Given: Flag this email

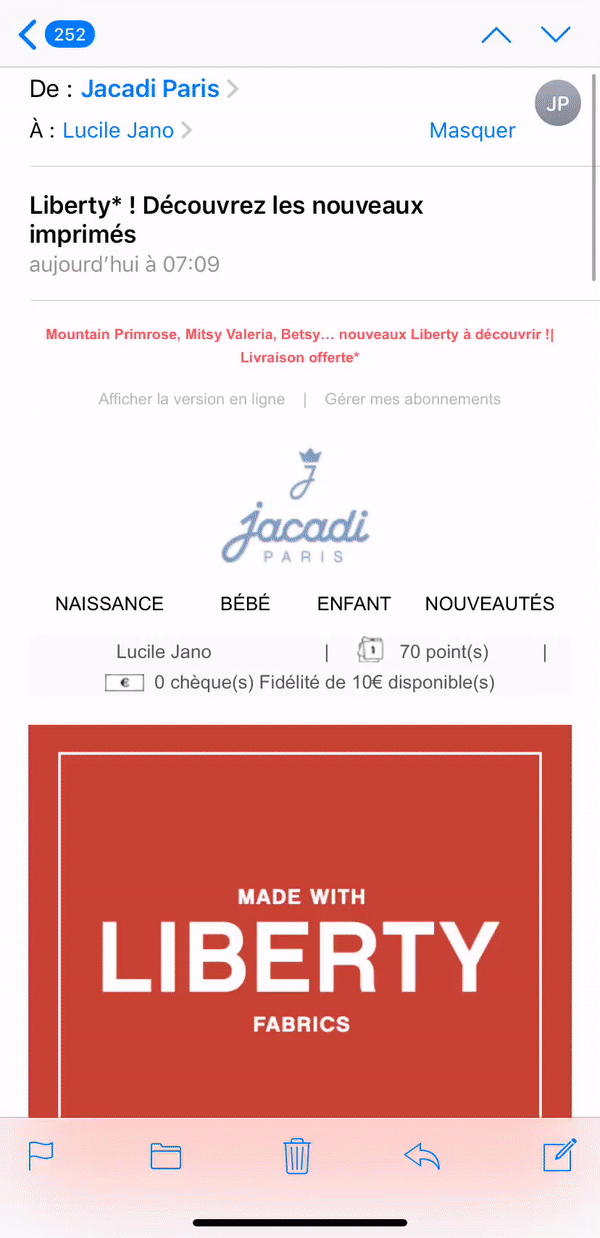Looking at the screenshot, I should (41, 1156).
